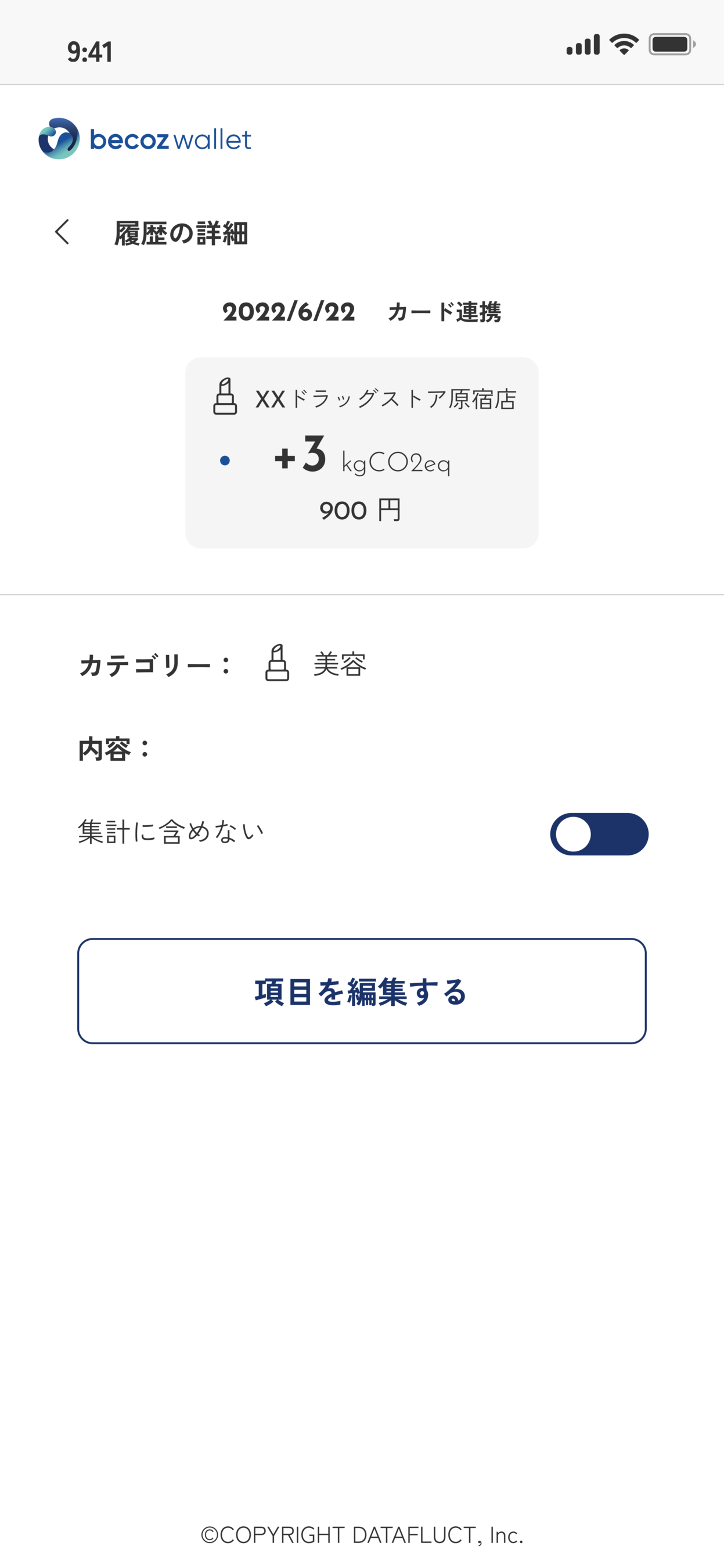Select the gray transaction card showing 900 円
The height and width of the screenshot is (1568, 724).
[x=362, y=451]
